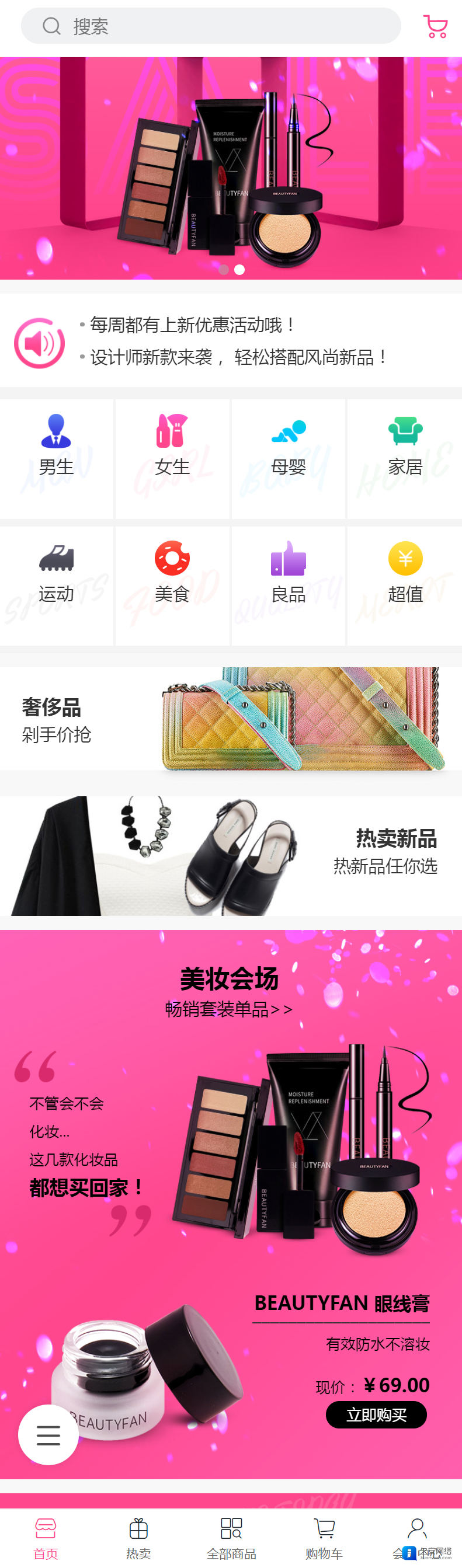Go to the 购物车 tab
Image resolution: width=462 pixels, height=1568 pixels.
pyautogui.click(x=324, y=1538)
